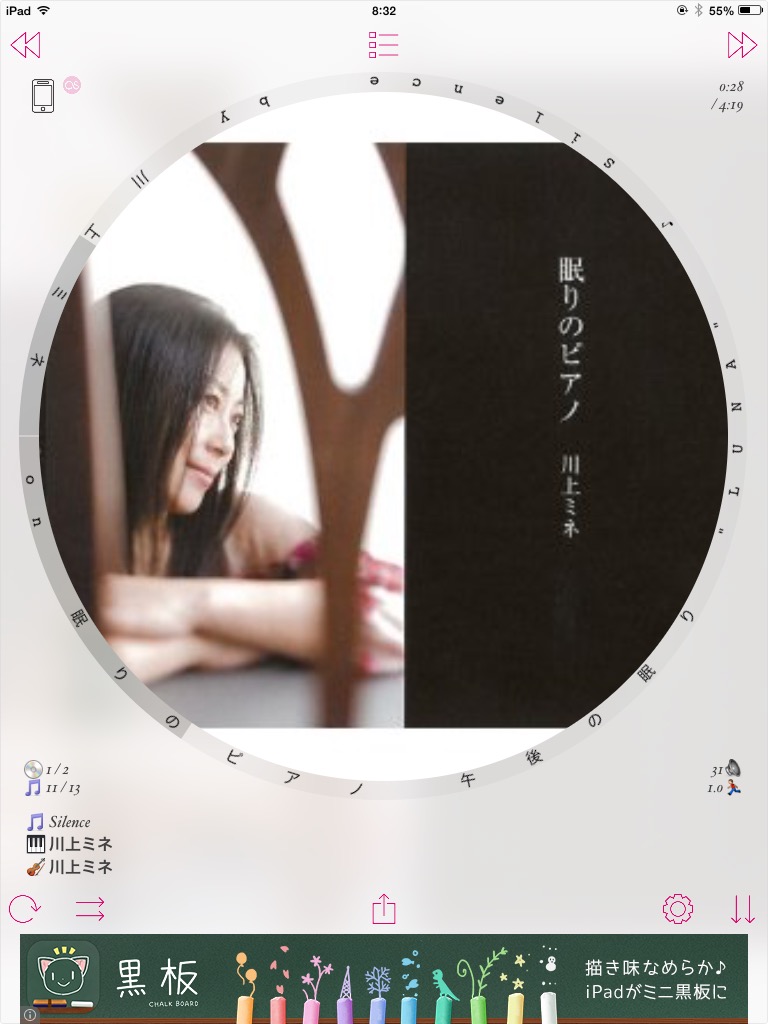Open the settings gear
Viewport: 768px width, 1024px height.
pyautogui.click(x=678, y=909)
